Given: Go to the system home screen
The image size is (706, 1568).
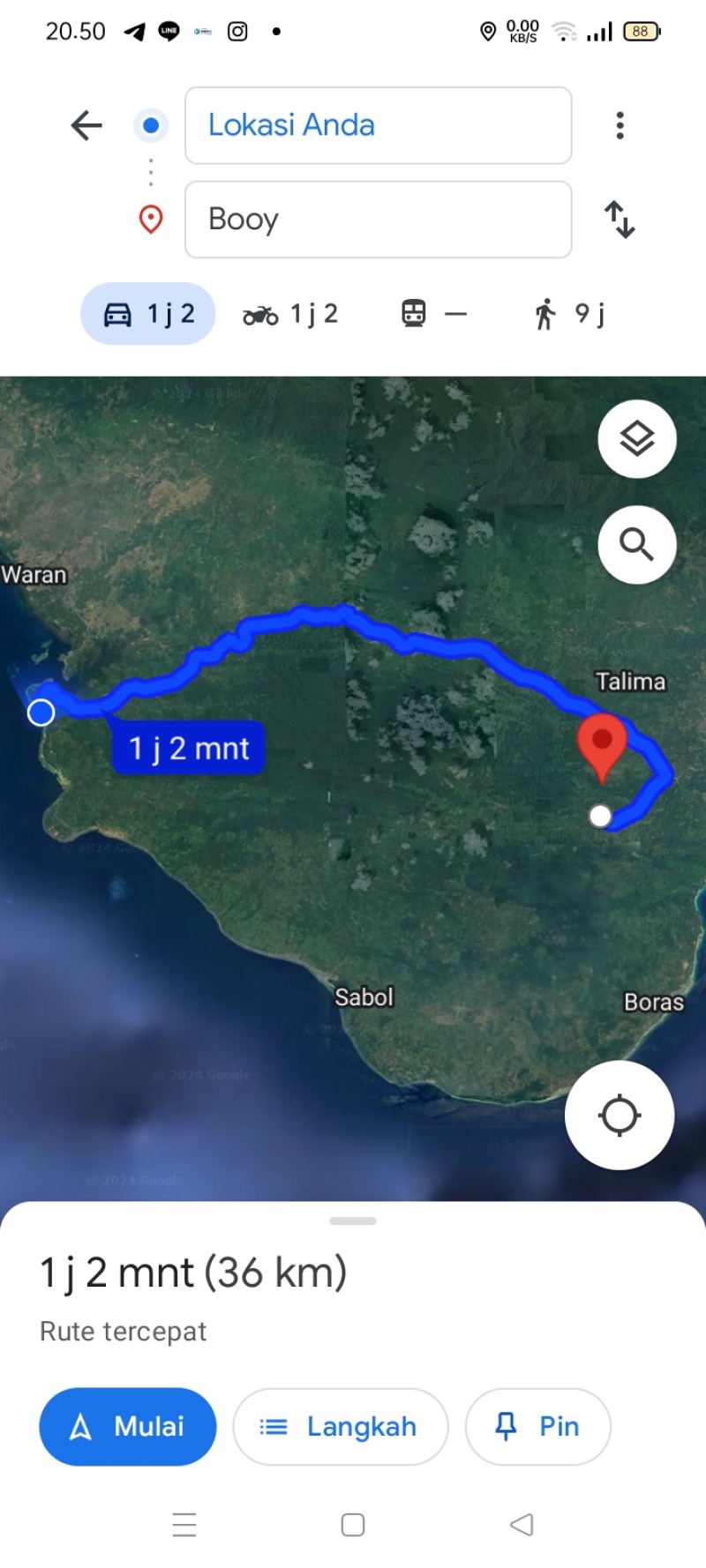Looking at the screenshot, I should point(353,1525).
